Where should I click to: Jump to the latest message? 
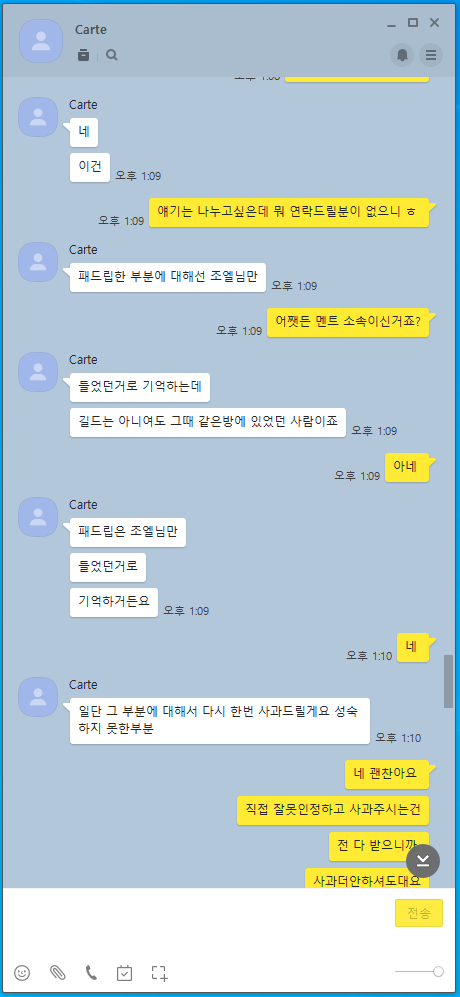click(x=423, y=861)
